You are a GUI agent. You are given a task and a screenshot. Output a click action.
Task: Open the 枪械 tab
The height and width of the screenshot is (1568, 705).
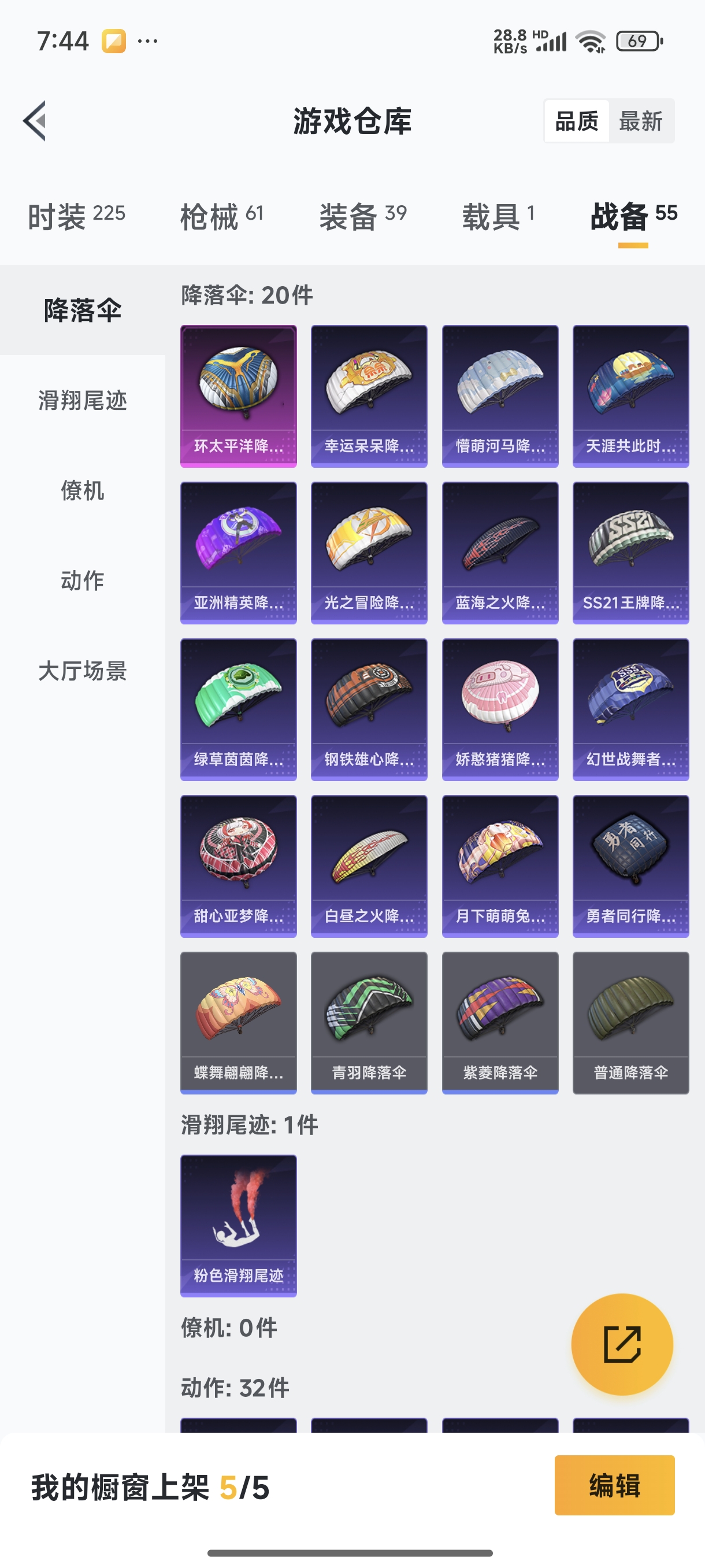221,216
